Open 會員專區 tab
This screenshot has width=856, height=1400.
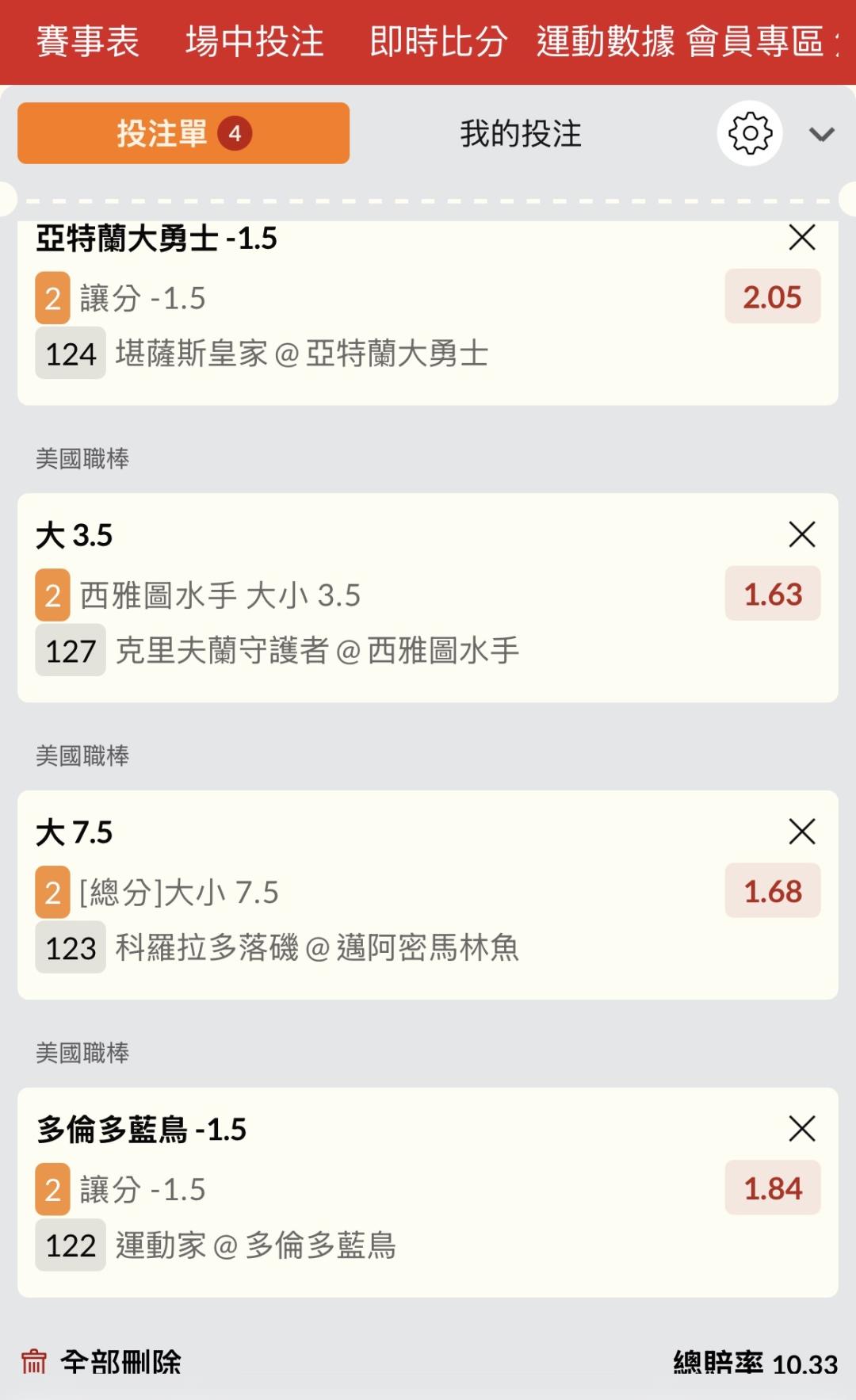[757, 42]
